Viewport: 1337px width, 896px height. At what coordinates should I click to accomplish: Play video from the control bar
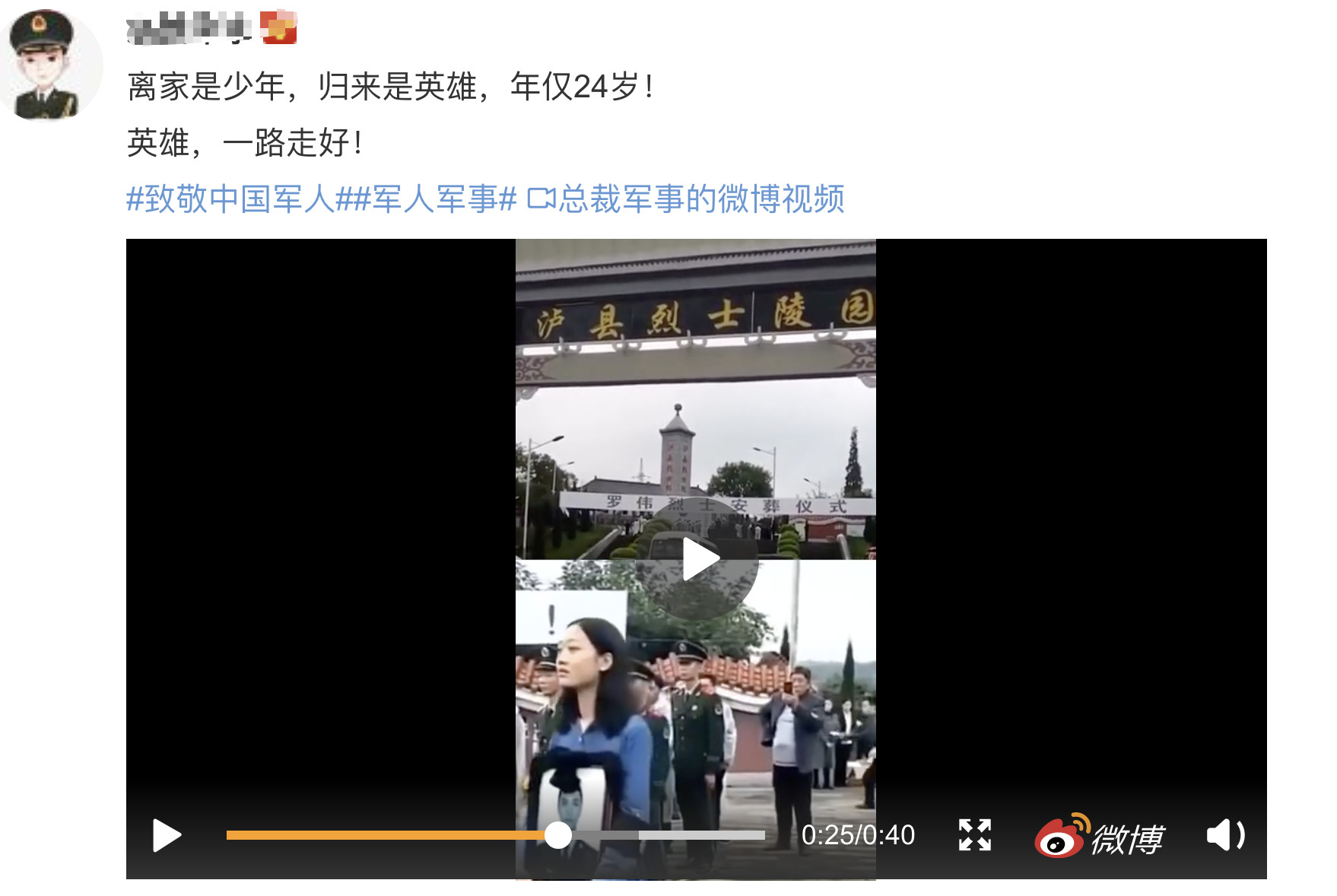(167, 835)
